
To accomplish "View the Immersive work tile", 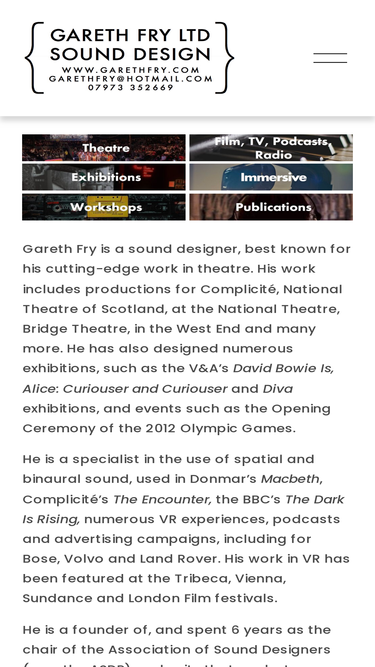I will (x=271, y=177).
